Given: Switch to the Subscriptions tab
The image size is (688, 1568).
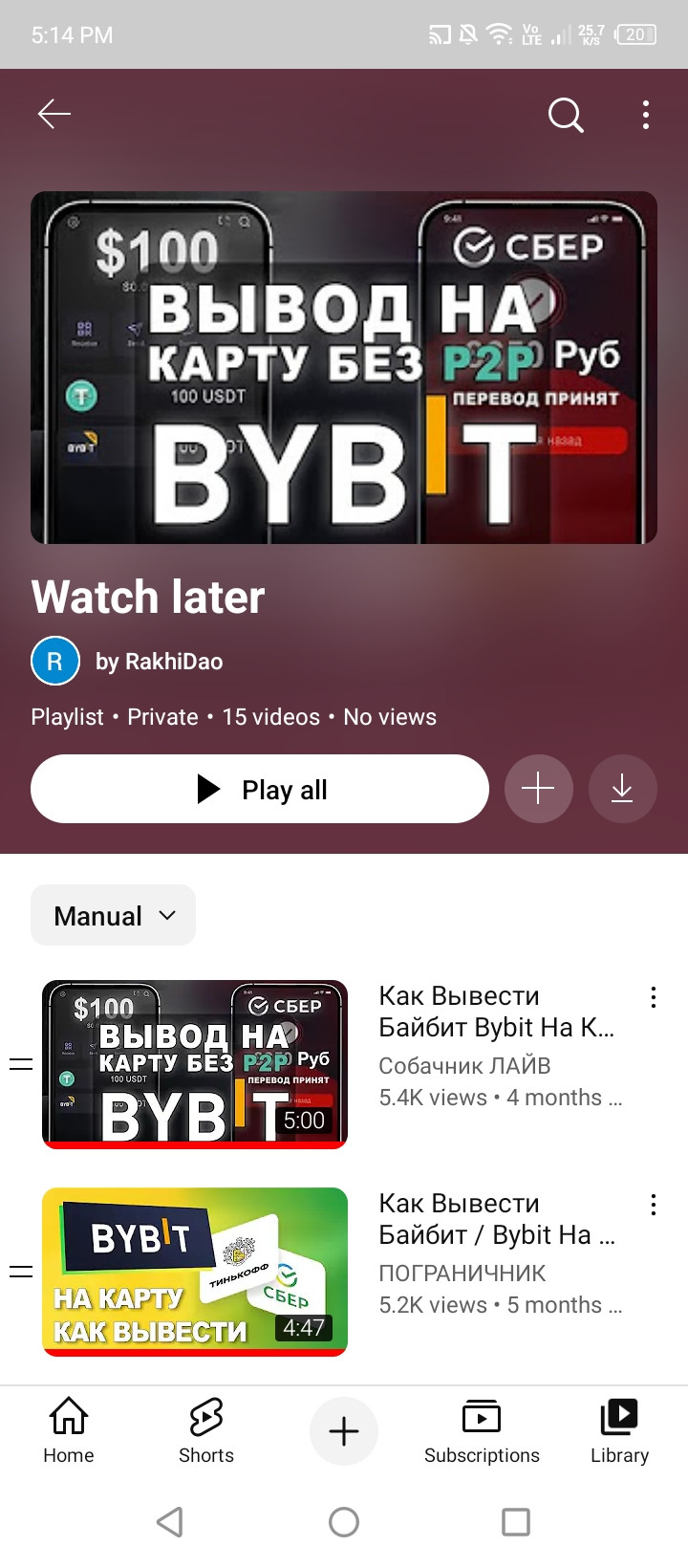Looking at the screenshot, I should [x=482, y=1430].
